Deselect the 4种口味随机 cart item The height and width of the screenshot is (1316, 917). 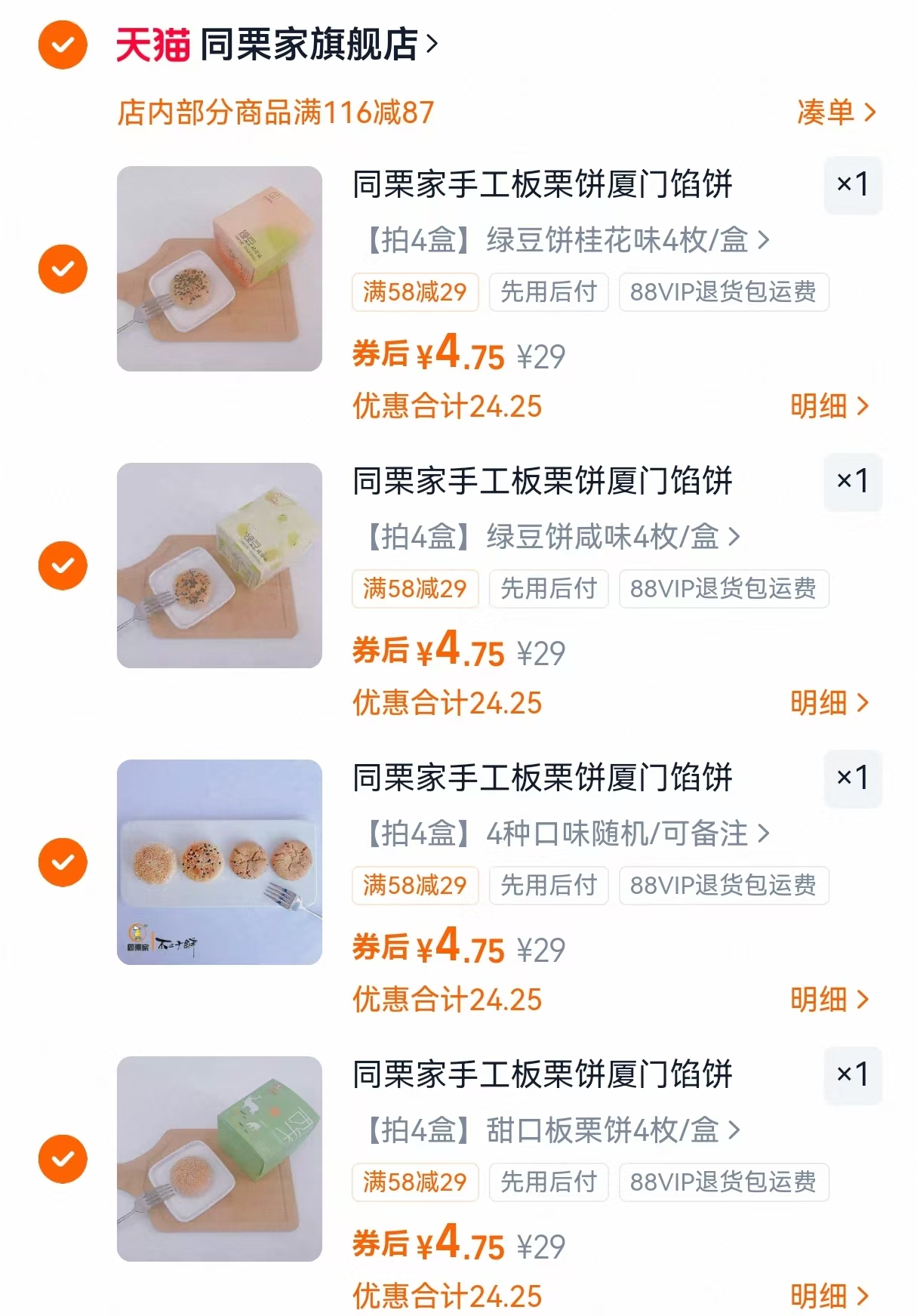[x=62, y=861]
